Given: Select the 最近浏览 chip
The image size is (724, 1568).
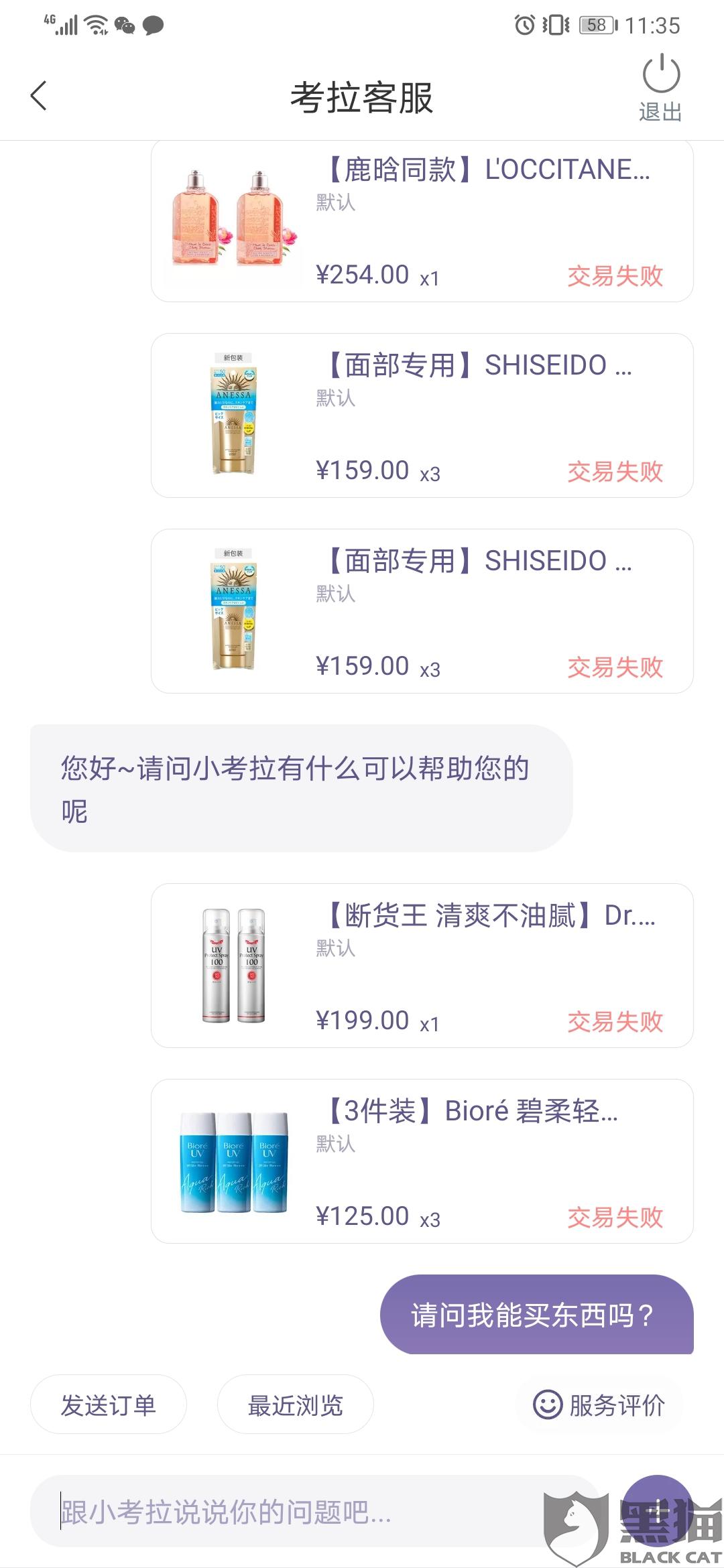Looking at the screenshot, I should click(296, 1404).
